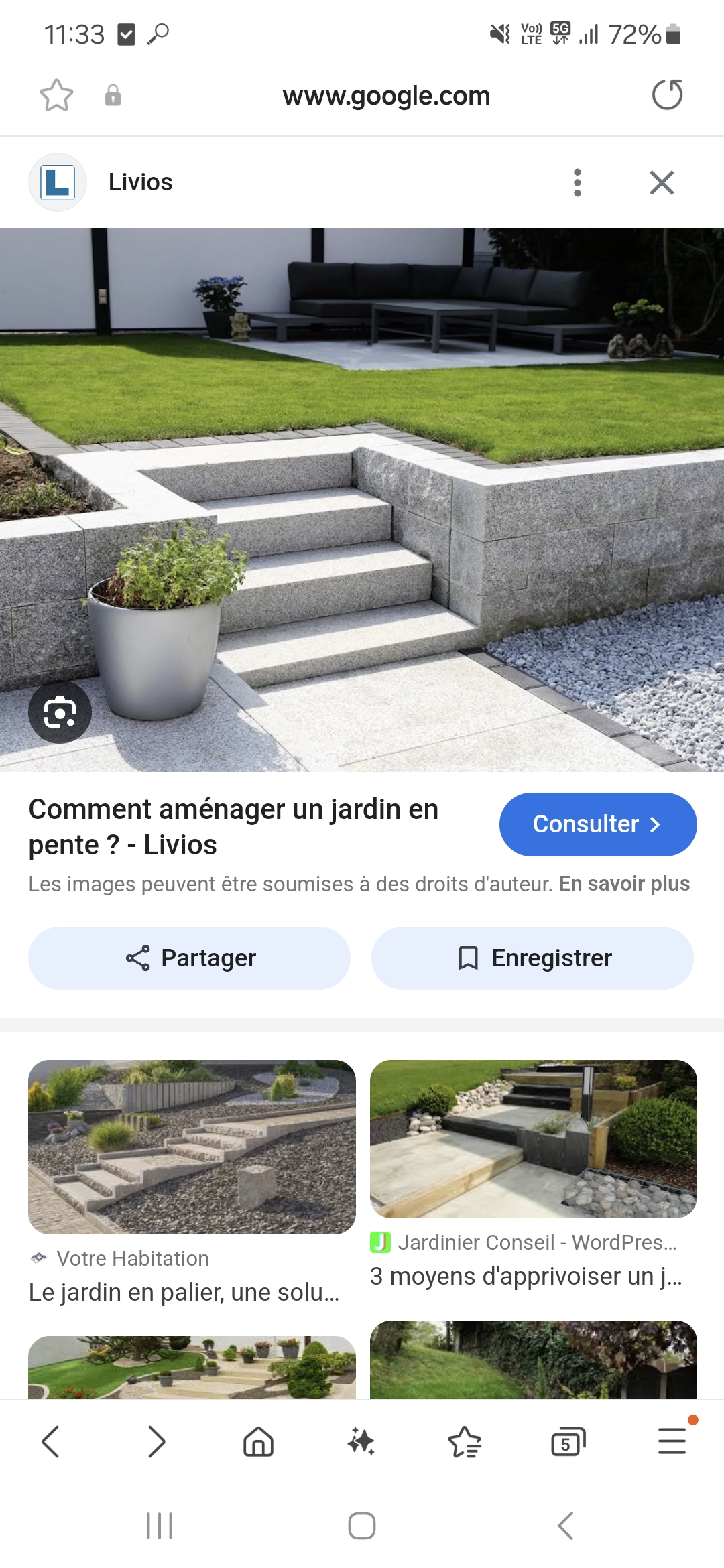Tap Consulter to visit the Livios page
724x1568 pixels.
(597, 824)
